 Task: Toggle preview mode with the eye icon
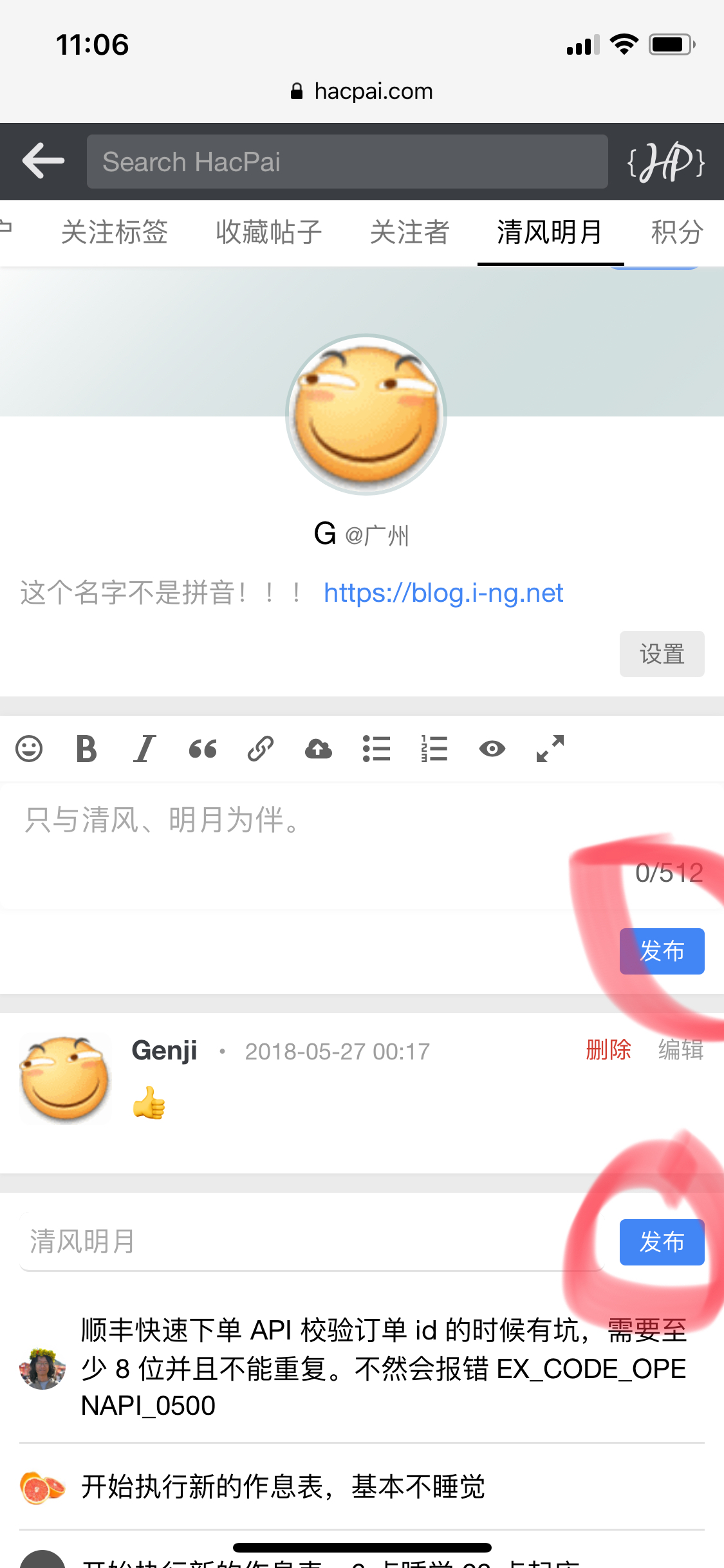pos(492,749)
